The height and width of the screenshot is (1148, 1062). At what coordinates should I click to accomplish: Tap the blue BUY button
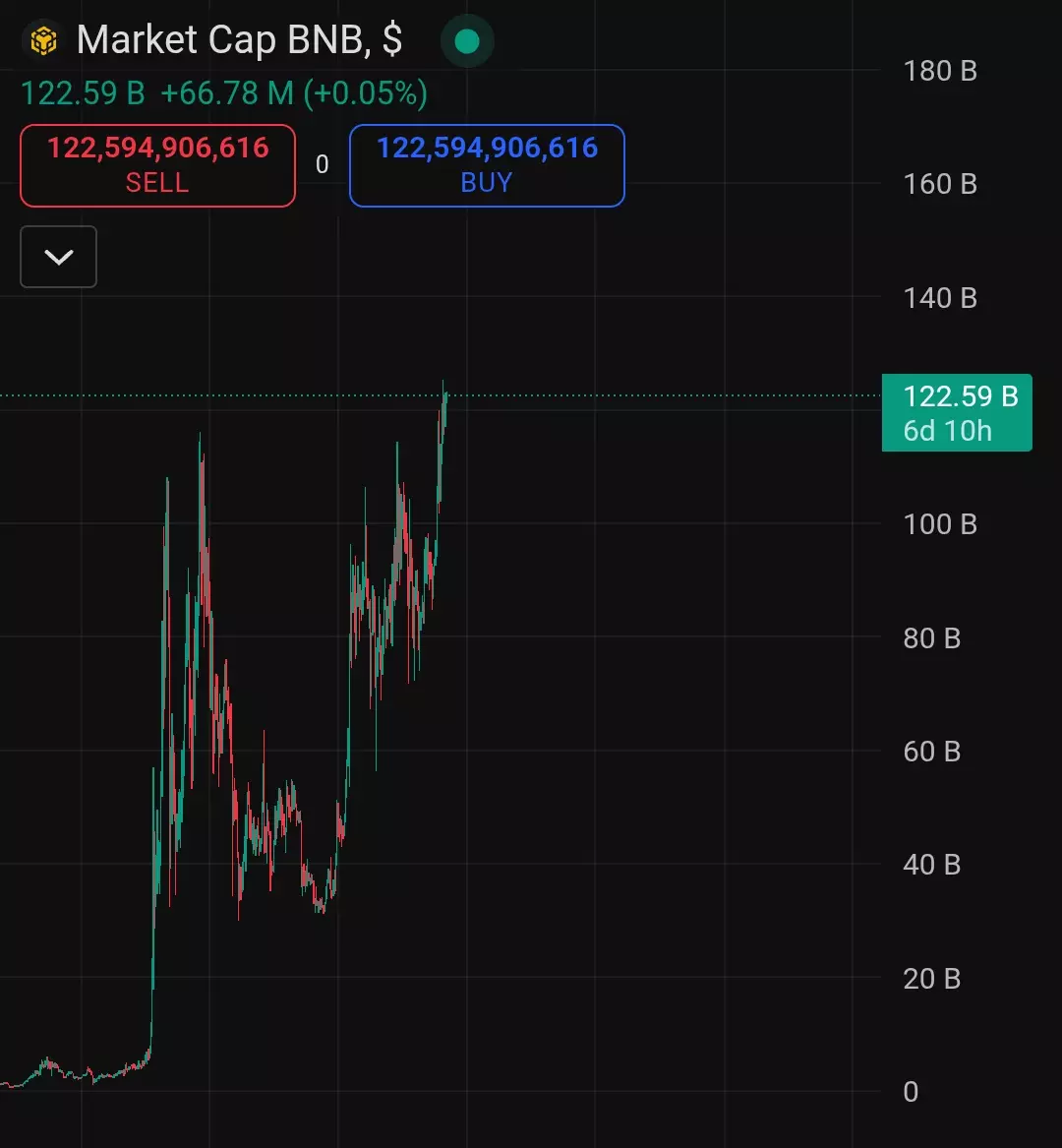(x=487, y=165)
